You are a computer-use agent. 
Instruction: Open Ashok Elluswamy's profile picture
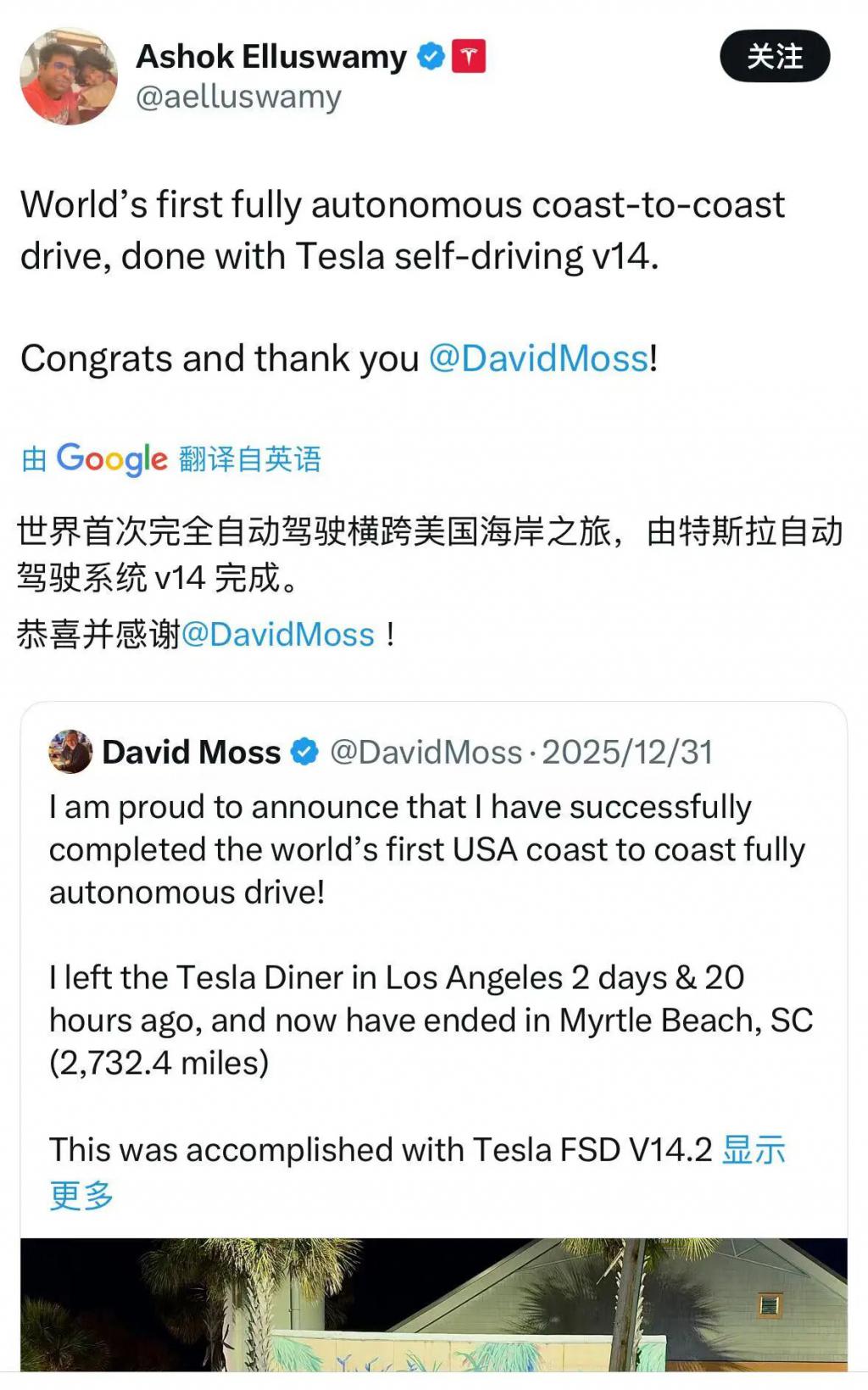(69, 77)
